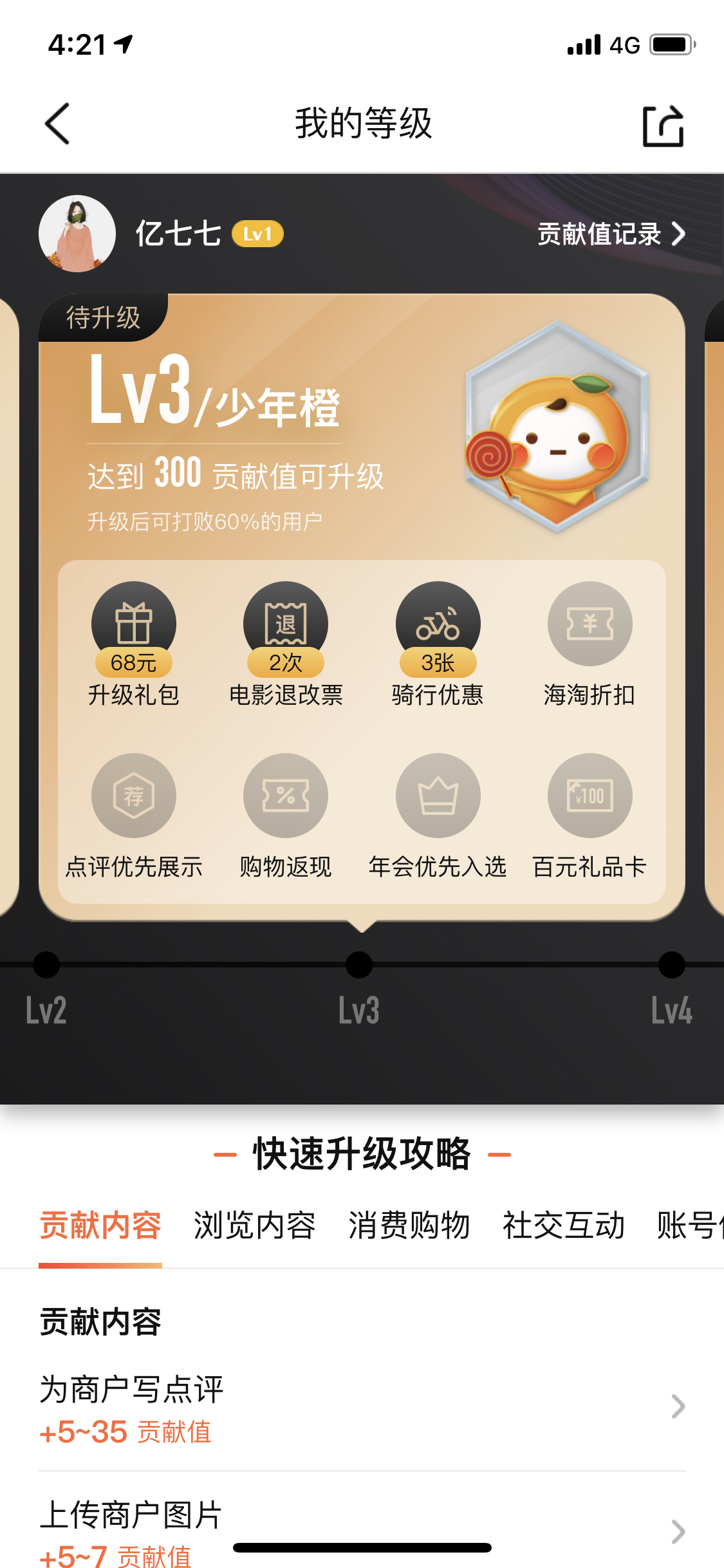View the 百元礼品卡 benefit
Image resolution: width=724 pixels, height=1568 pixels.
point(589,816)
